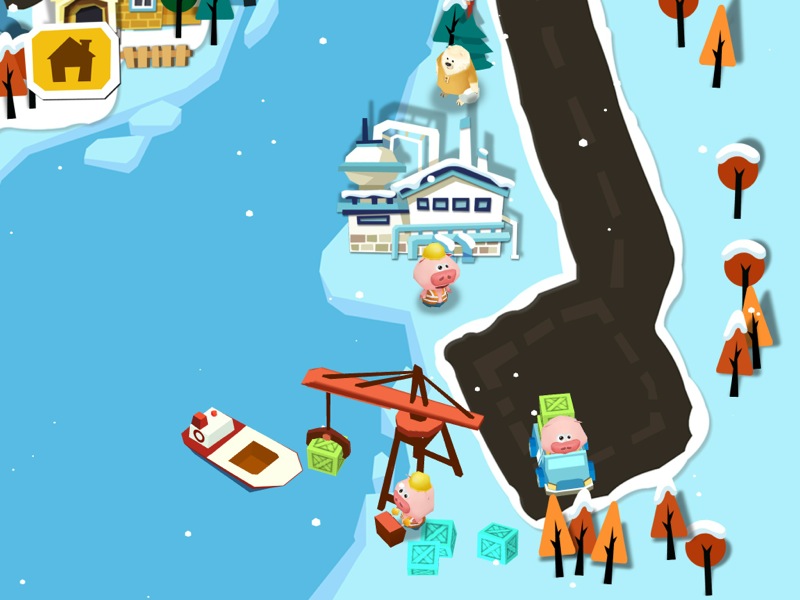Image resolution: width=800 pixels, height=600 pixels.
Task: Tap the yellow home button
Action: (72, 60)
